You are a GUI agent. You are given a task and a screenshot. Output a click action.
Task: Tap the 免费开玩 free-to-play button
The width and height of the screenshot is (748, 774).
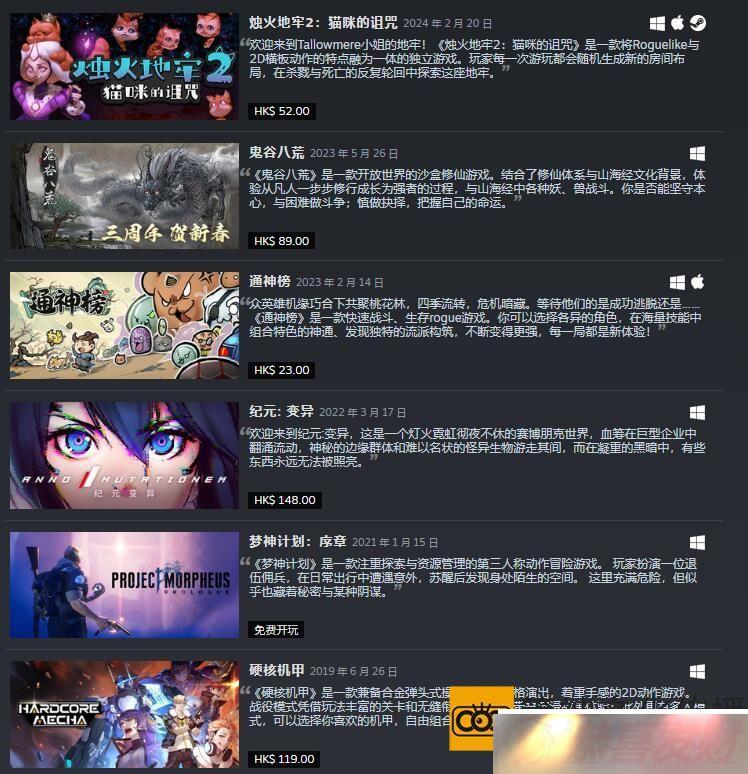pyautogui.click(x=276, y=630)
